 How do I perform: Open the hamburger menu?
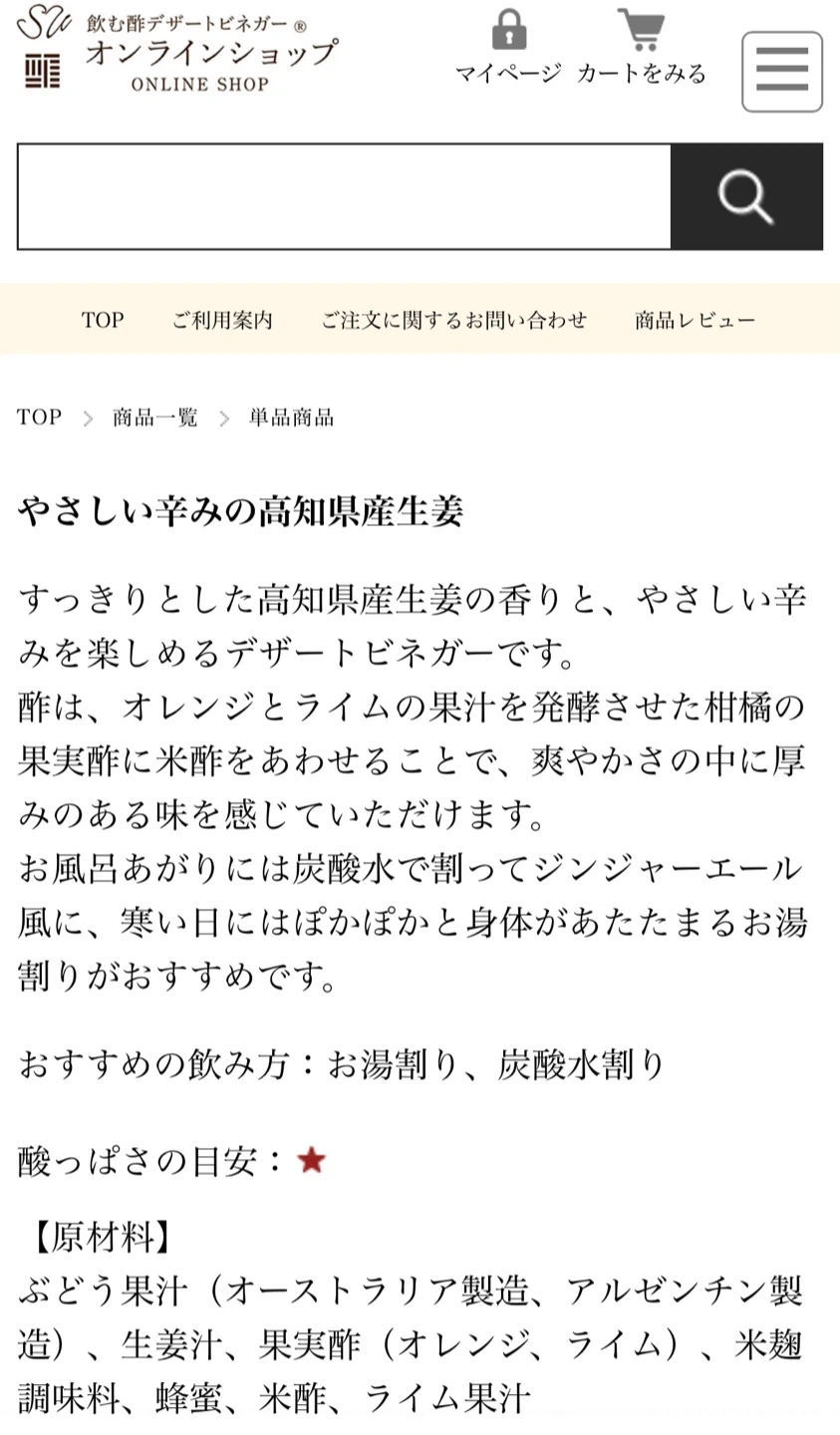tap(781, 72)
